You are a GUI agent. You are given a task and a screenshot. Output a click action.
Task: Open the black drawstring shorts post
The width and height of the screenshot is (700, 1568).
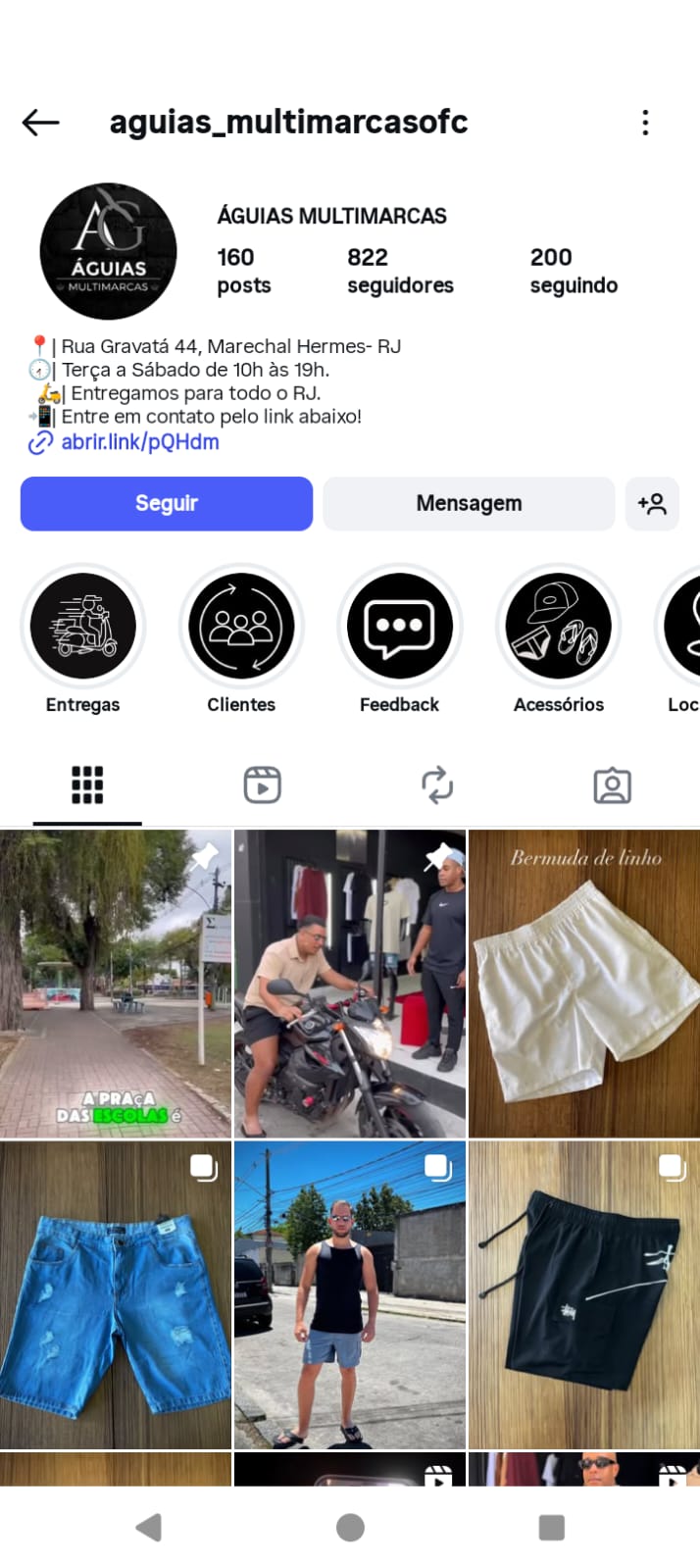click(584, 1294)
